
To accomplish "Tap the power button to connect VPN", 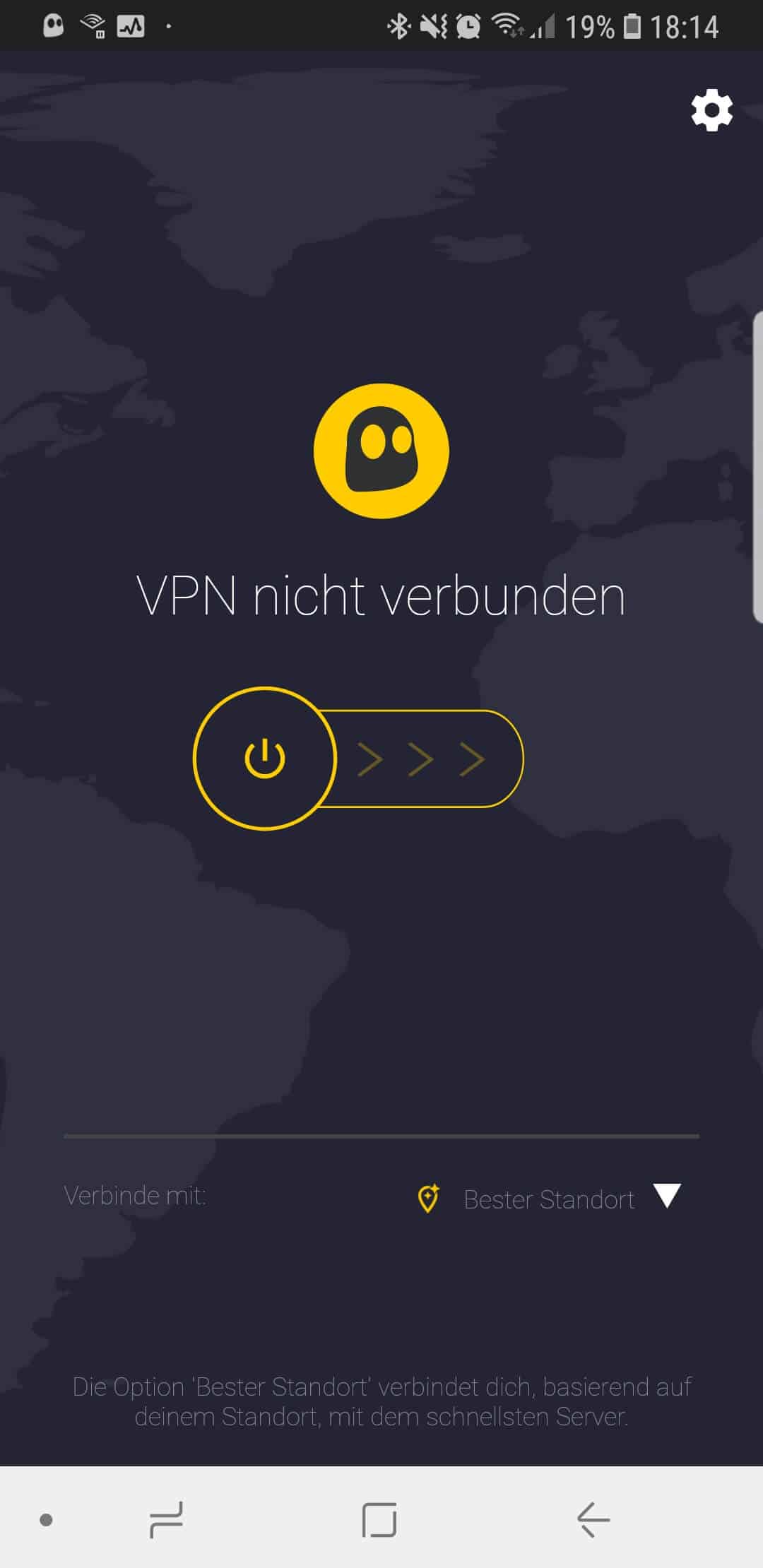I will coord(264,758).
